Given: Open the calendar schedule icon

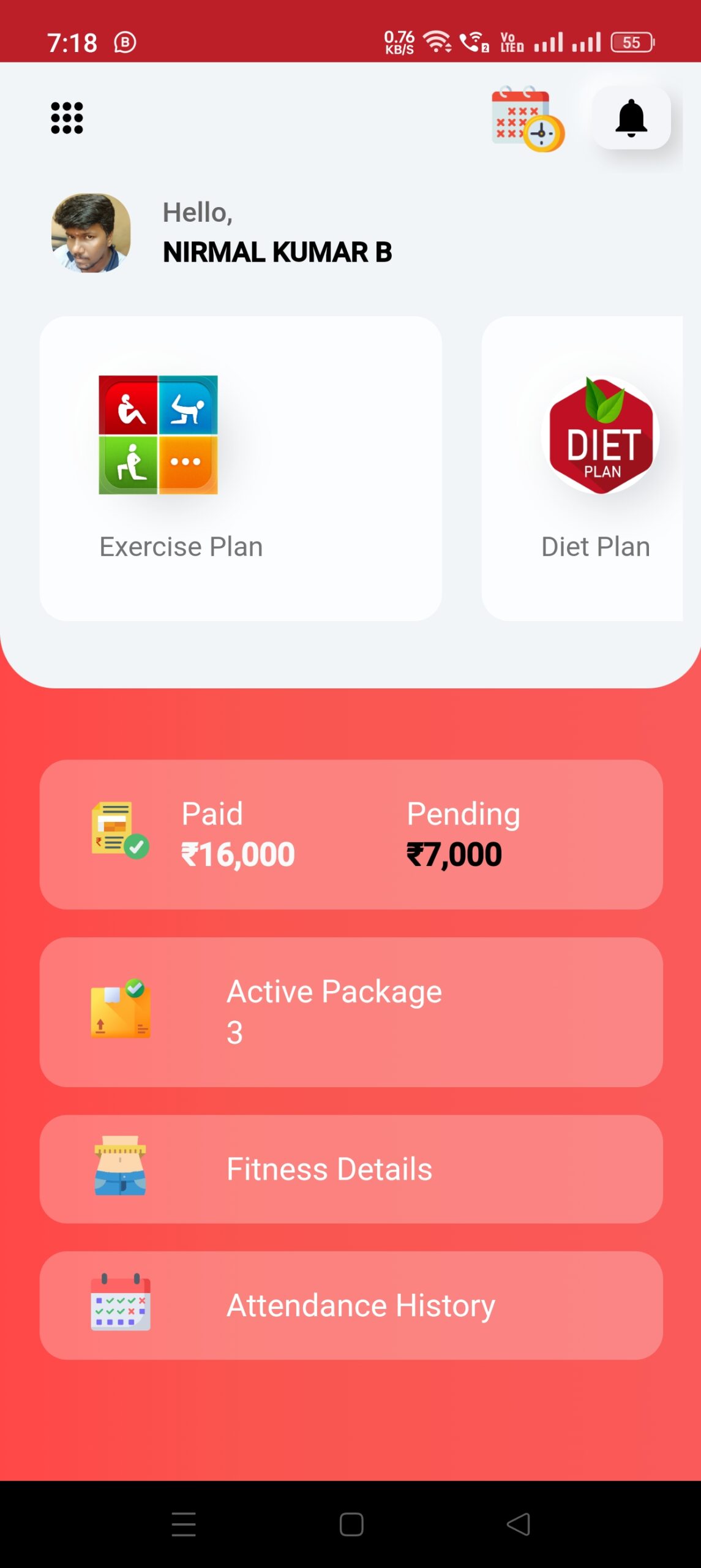Looking at the screenshot, I should click(528, 119).
